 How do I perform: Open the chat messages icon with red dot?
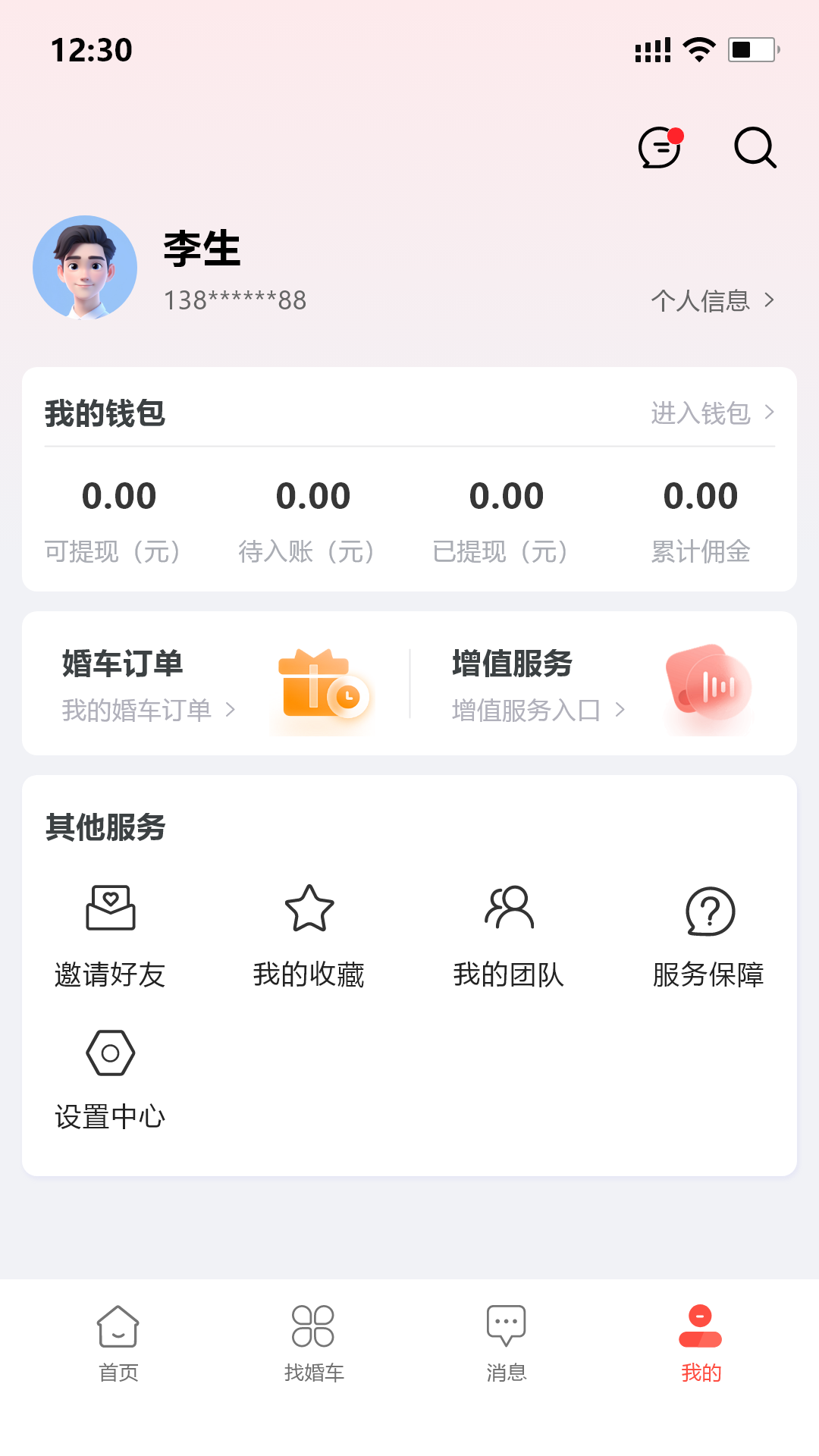pos(660,147)
